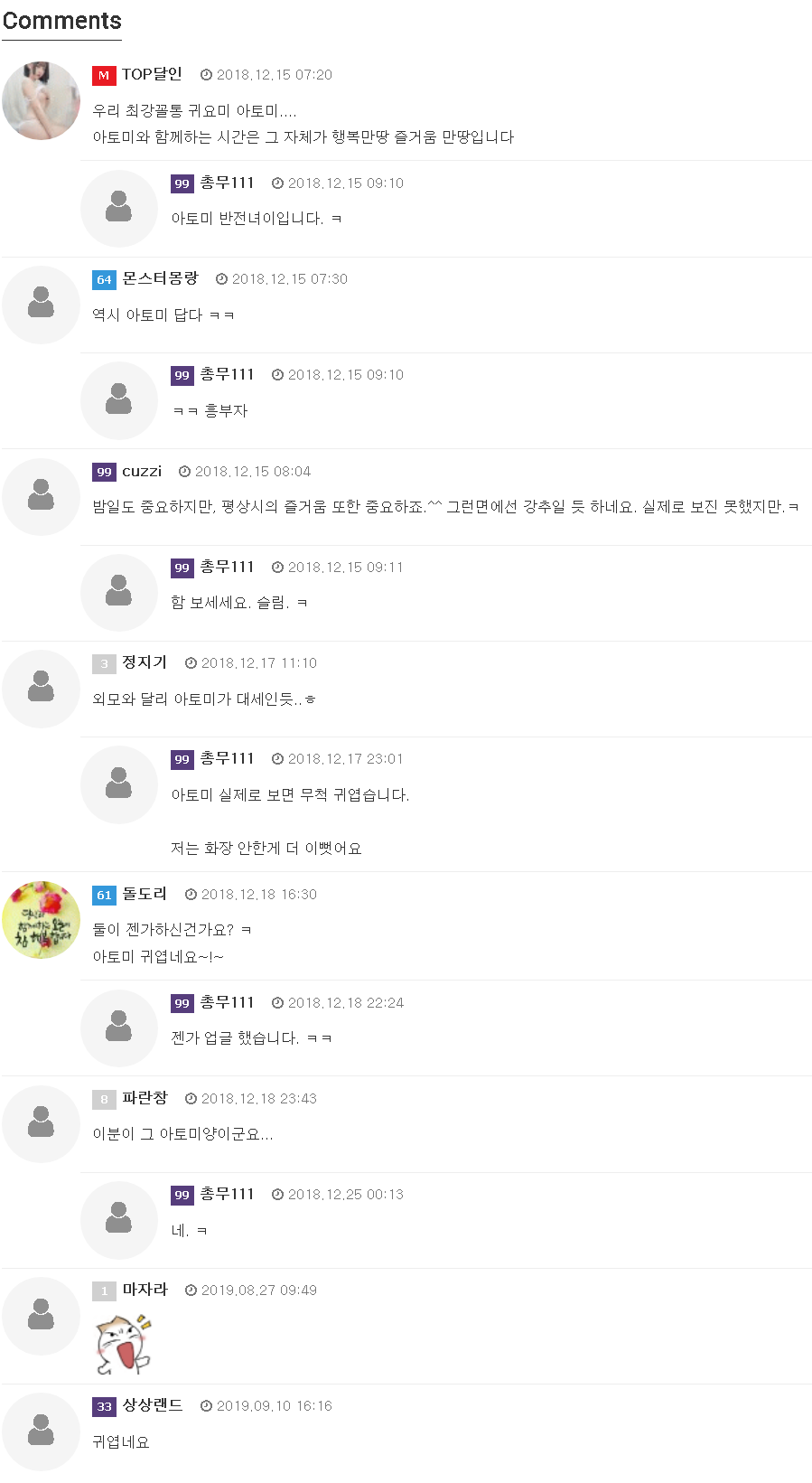Open TOP달인's profile name
This screenshot has height=1483, width=812.
pyautogui.click(x=152, y=74)
